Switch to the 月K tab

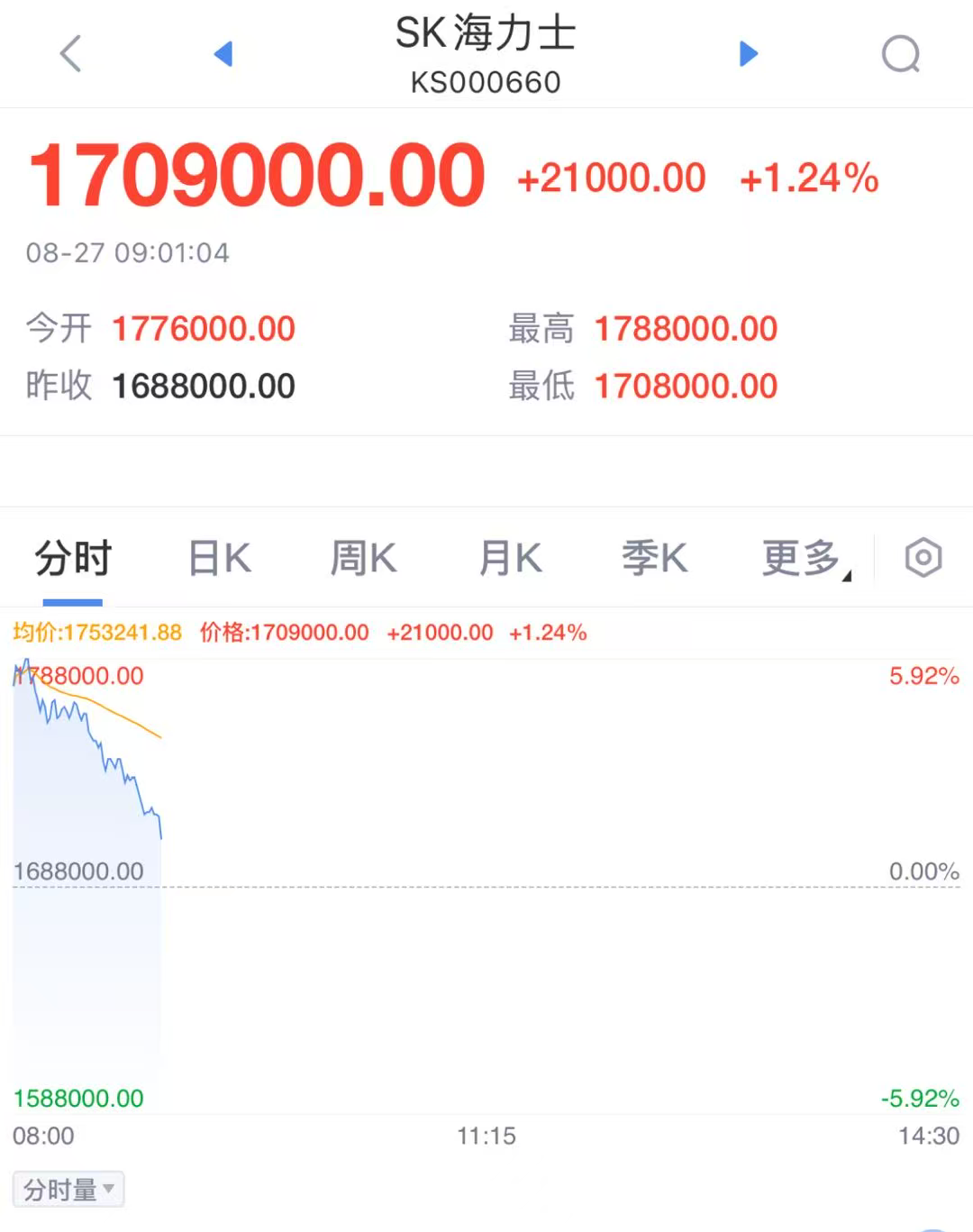510,558
